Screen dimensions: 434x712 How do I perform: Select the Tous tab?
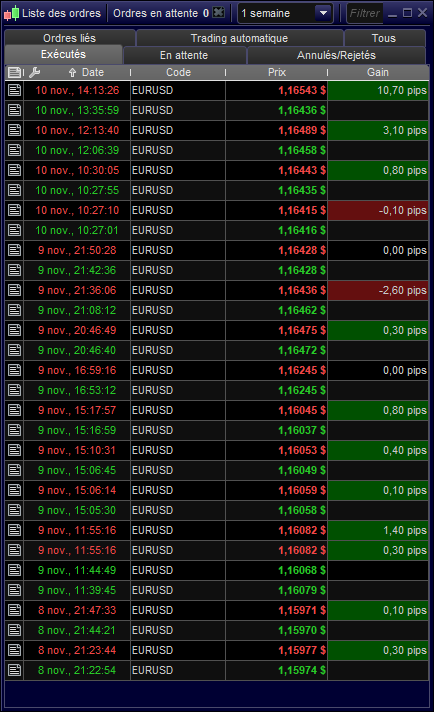tap(384, 38)
